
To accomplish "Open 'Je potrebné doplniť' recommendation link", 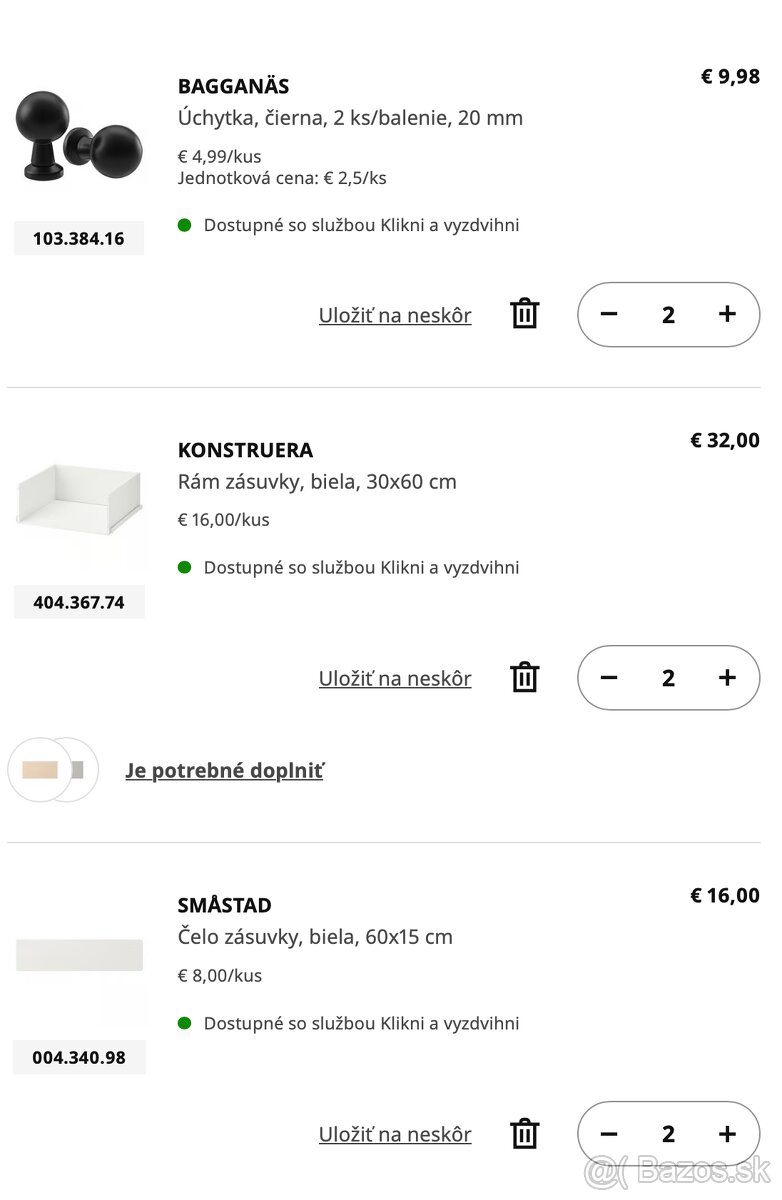I will click(x=224, y=770).
